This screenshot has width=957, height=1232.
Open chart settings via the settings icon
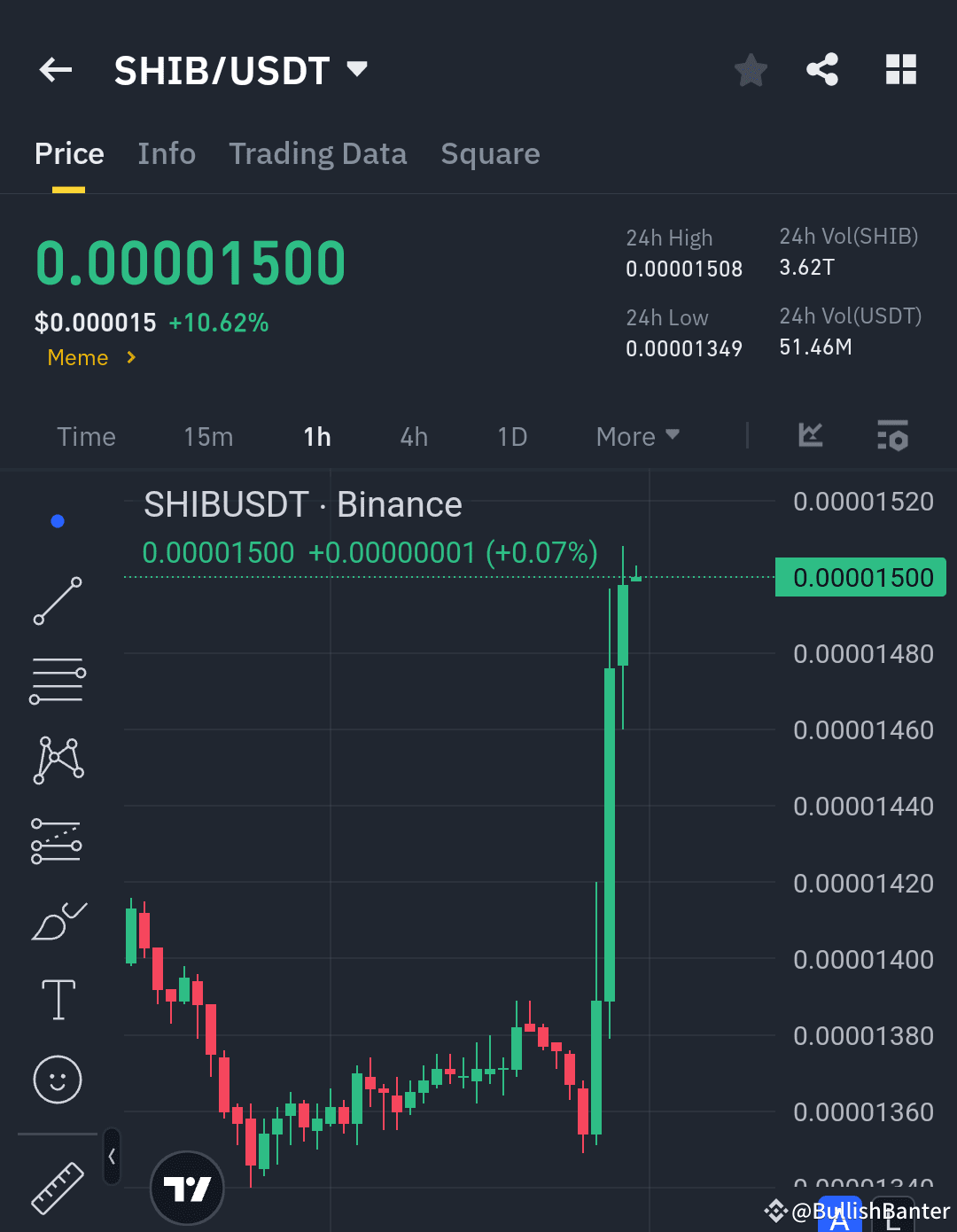point(892,436)
